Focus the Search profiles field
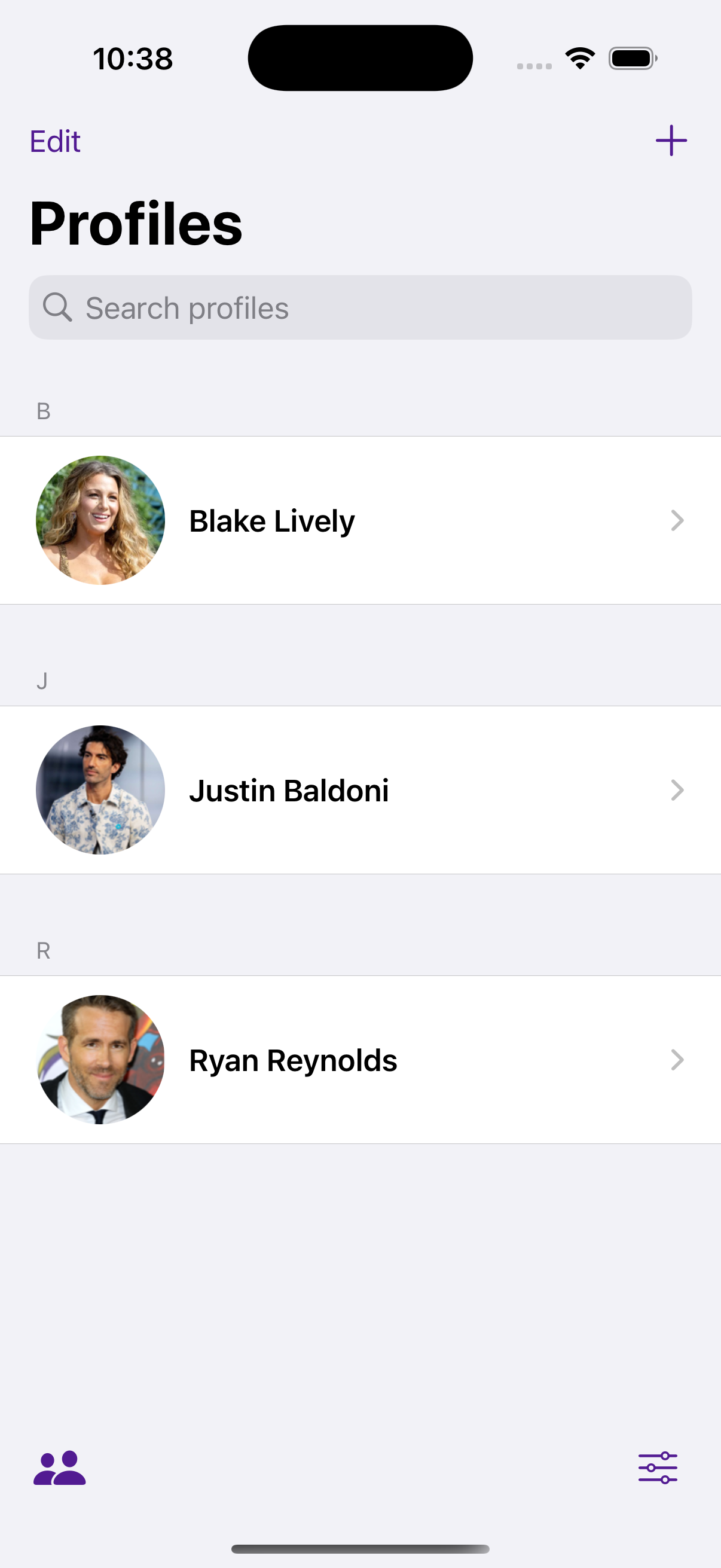721x1568 pixels. tap(360, 307)
